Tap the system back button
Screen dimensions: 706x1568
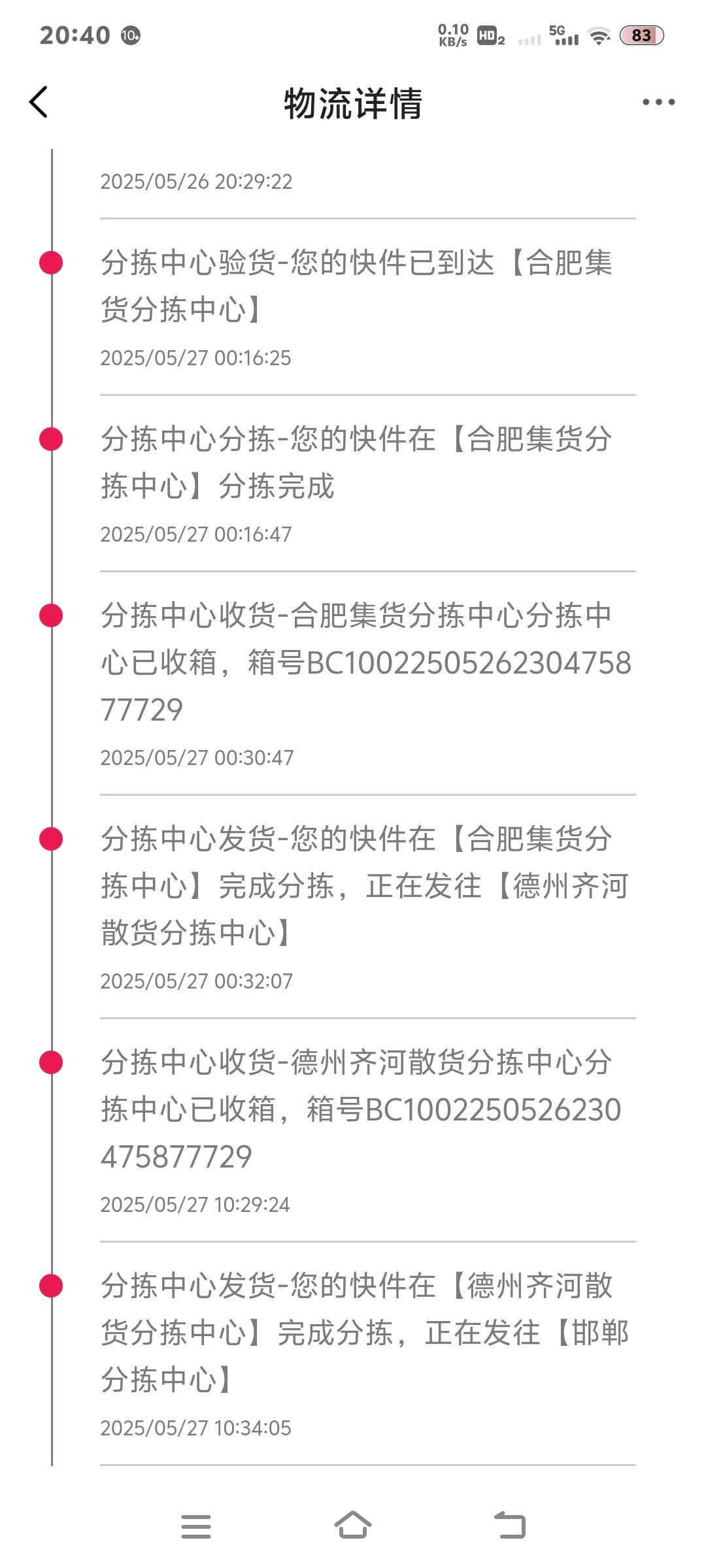pyautogui.click(x=510, y=1526)
